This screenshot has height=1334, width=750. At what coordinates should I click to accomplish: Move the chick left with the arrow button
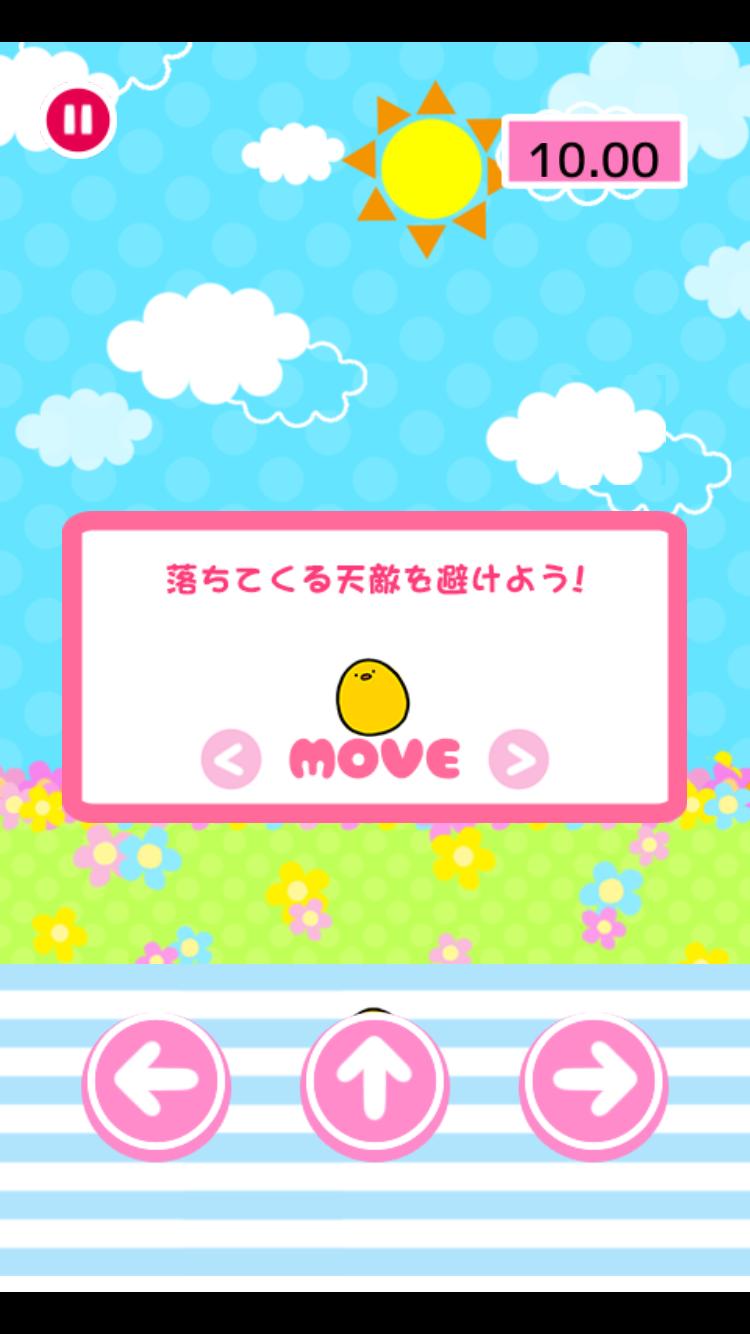pyautogui.click(x=156, y=1084)
